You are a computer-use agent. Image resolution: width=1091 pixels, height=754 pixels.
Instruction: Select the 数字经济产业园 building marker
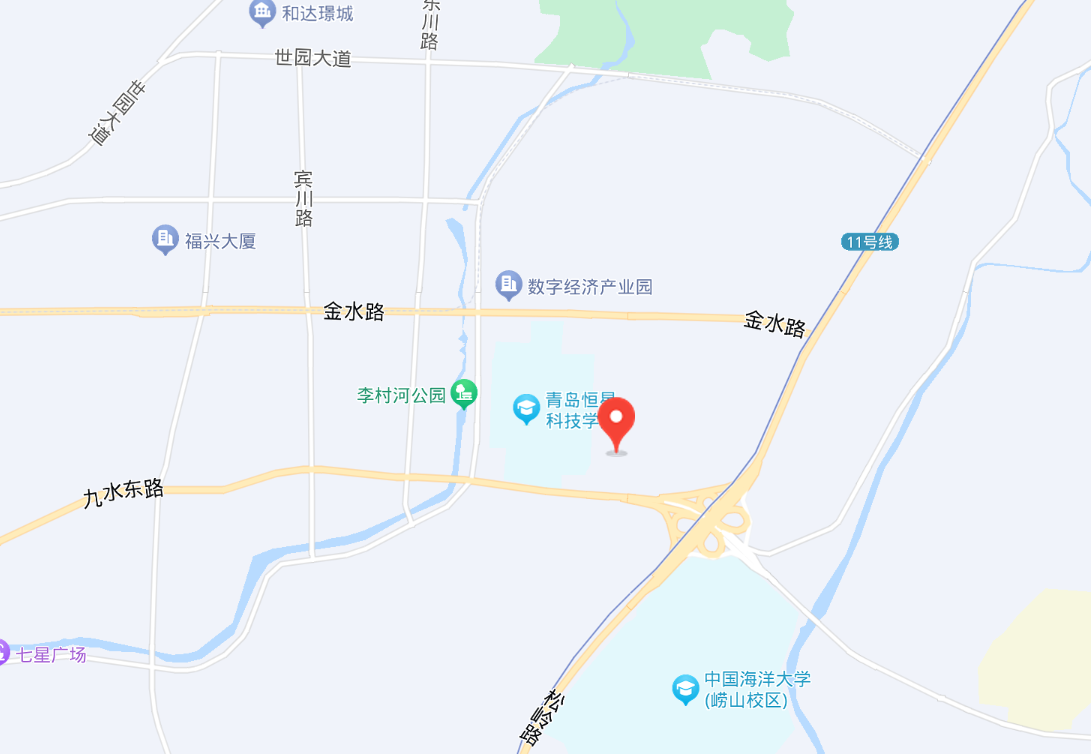click(509, 286)
